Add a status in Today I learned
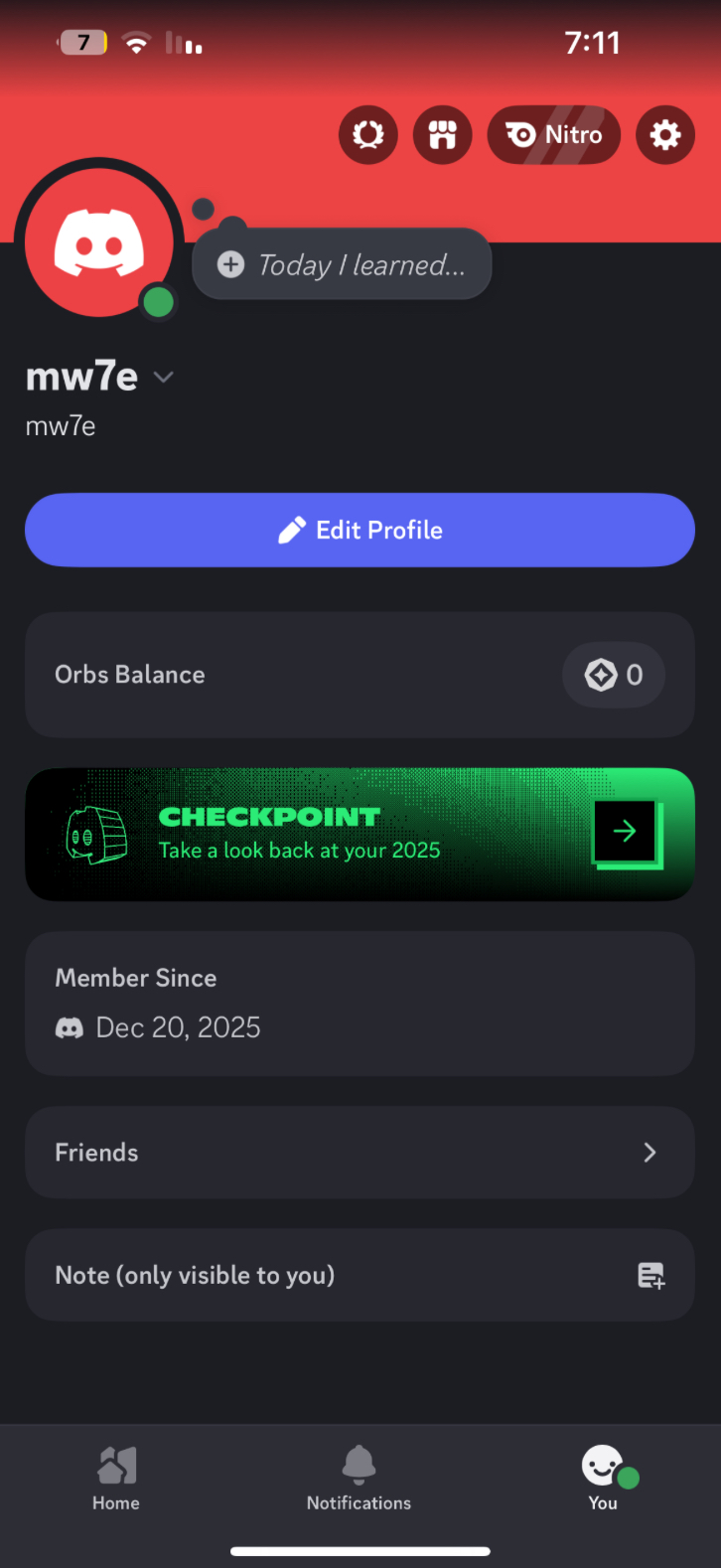This screenshot has height=1568, width=721. click(344, 265)
